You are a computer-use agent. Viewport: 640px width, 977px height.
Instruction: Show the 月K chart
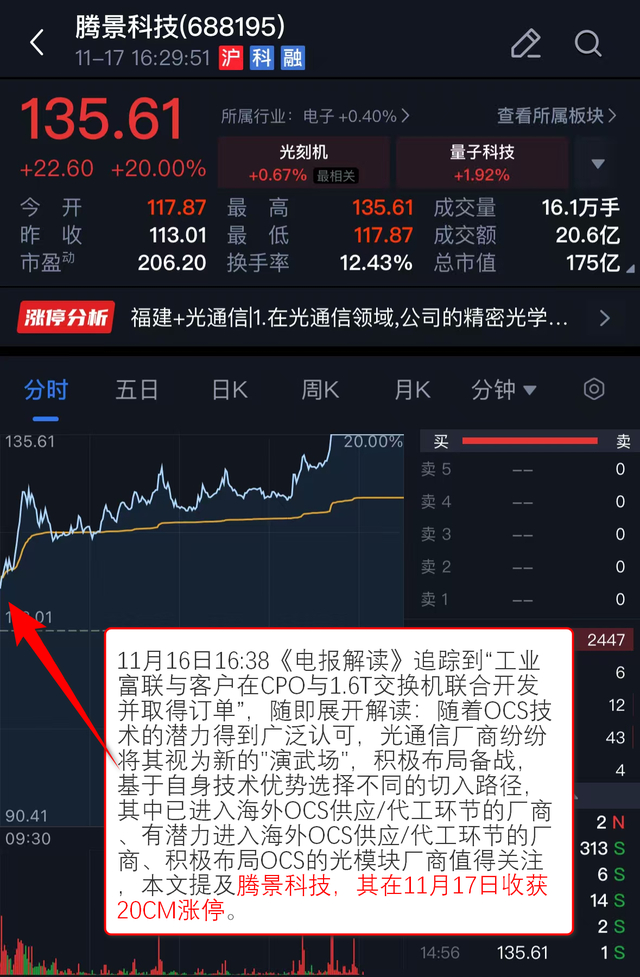click(x=412, y=390)
